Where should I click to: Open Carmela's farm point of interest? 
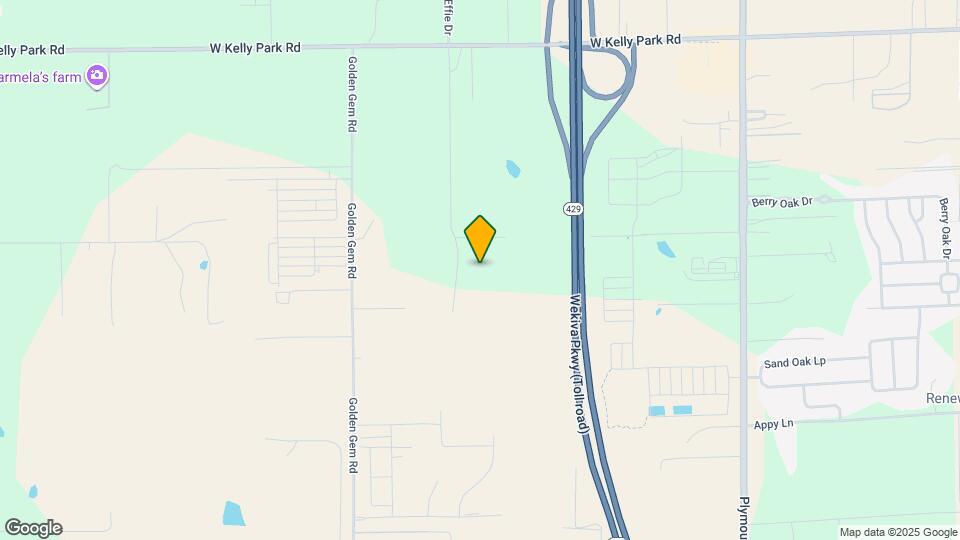(97, 75)
